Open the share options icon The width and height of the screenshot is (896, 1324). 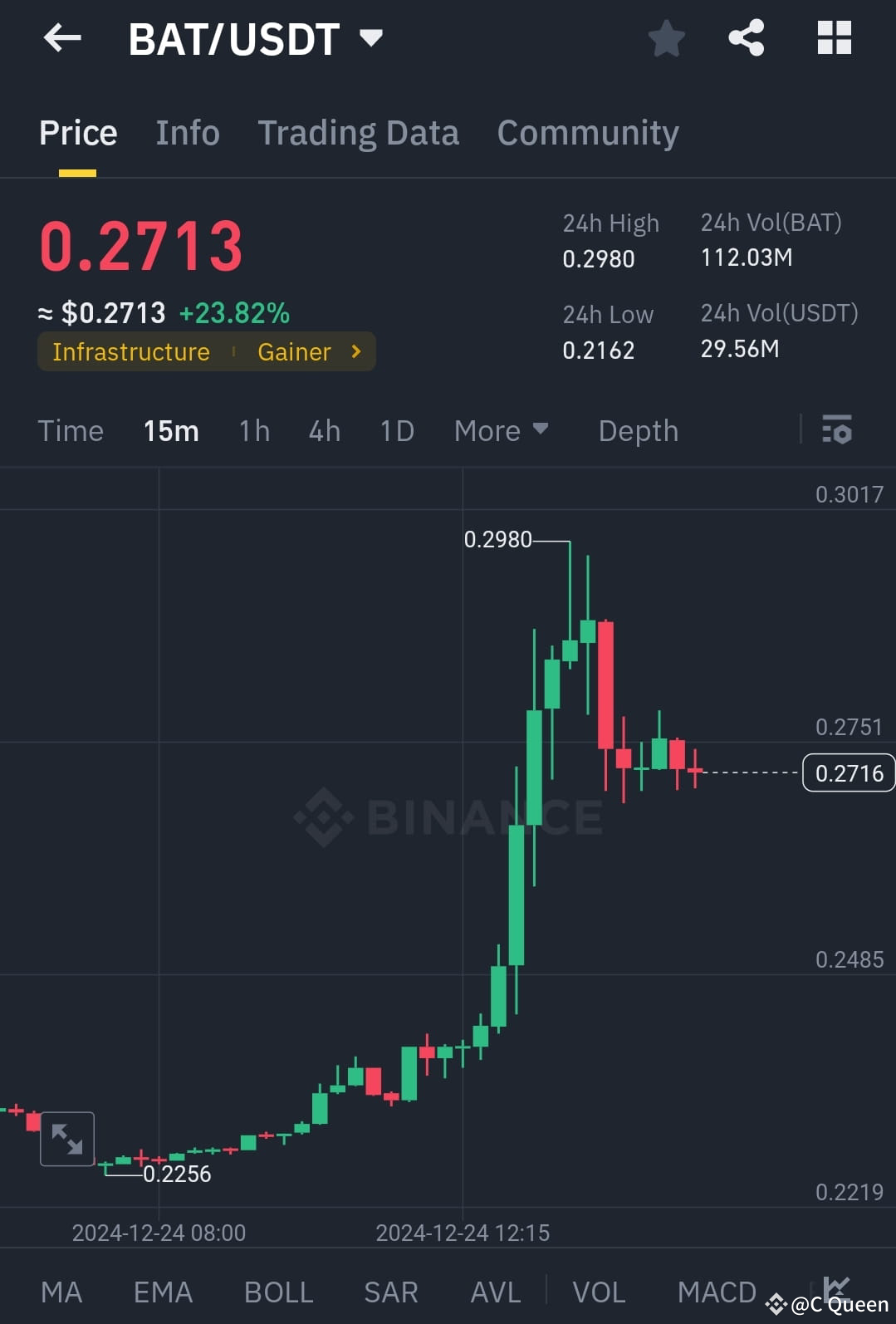tap(746, 37)
